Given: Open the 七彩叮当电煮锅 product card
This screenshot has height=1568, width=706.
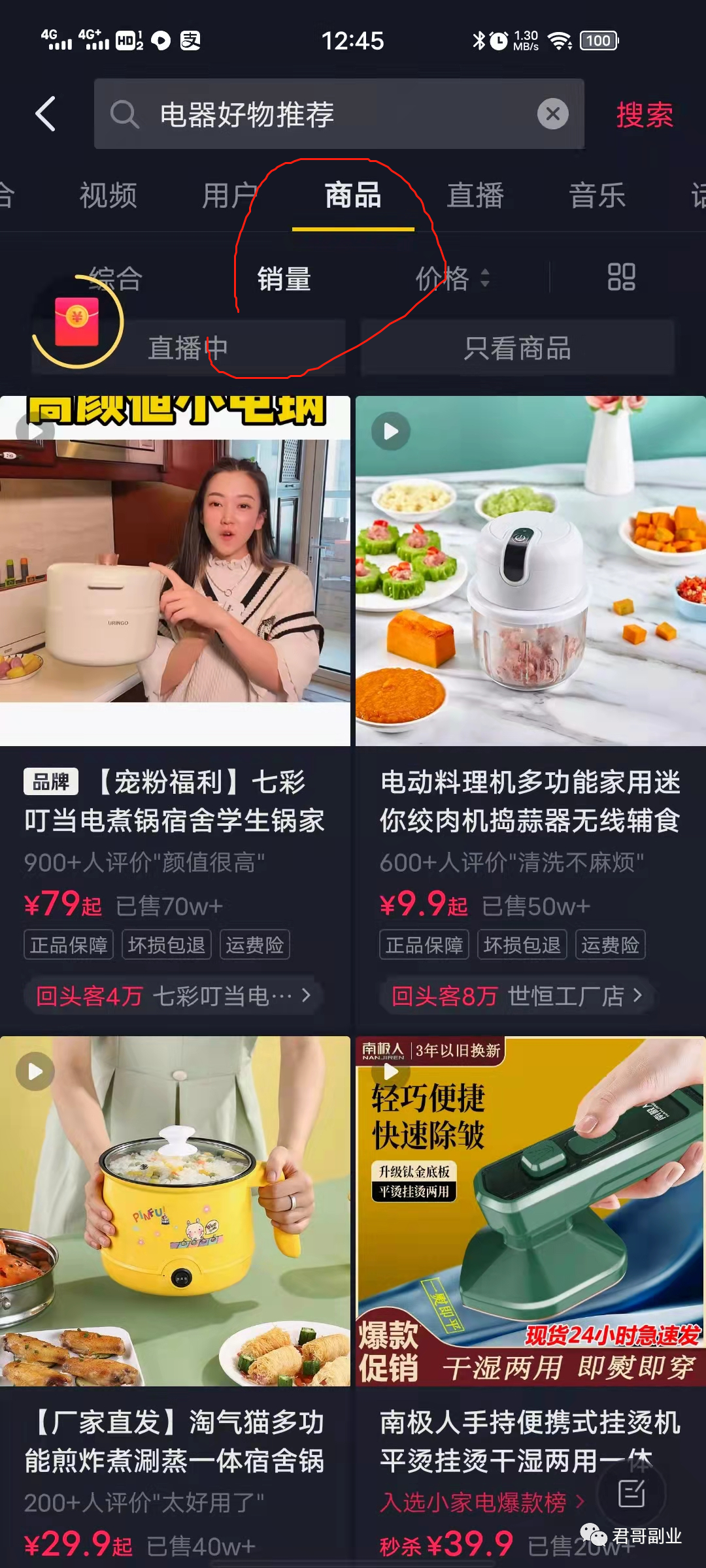Looking at the screenshot, I should click(175, 801).
